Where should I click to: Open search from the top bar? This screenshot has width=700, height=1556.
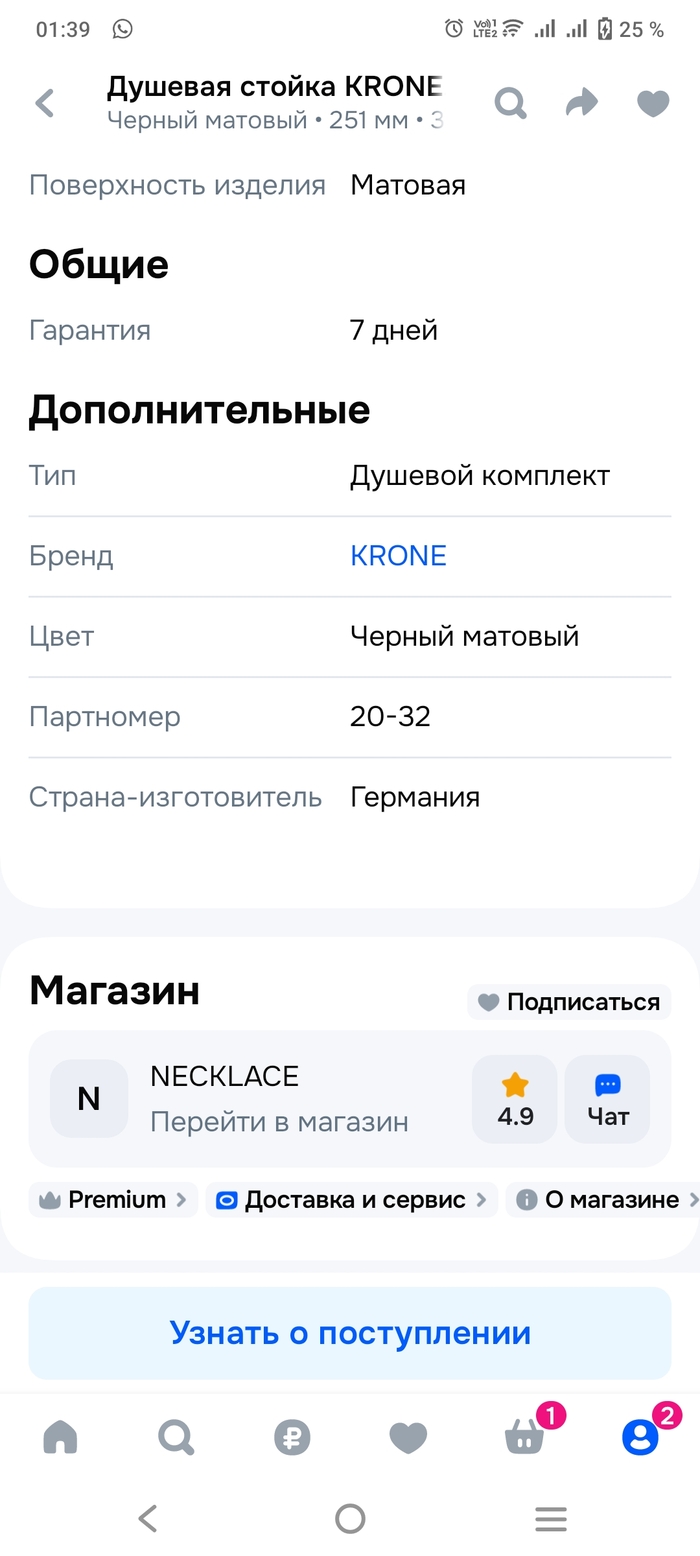(510, 103)
